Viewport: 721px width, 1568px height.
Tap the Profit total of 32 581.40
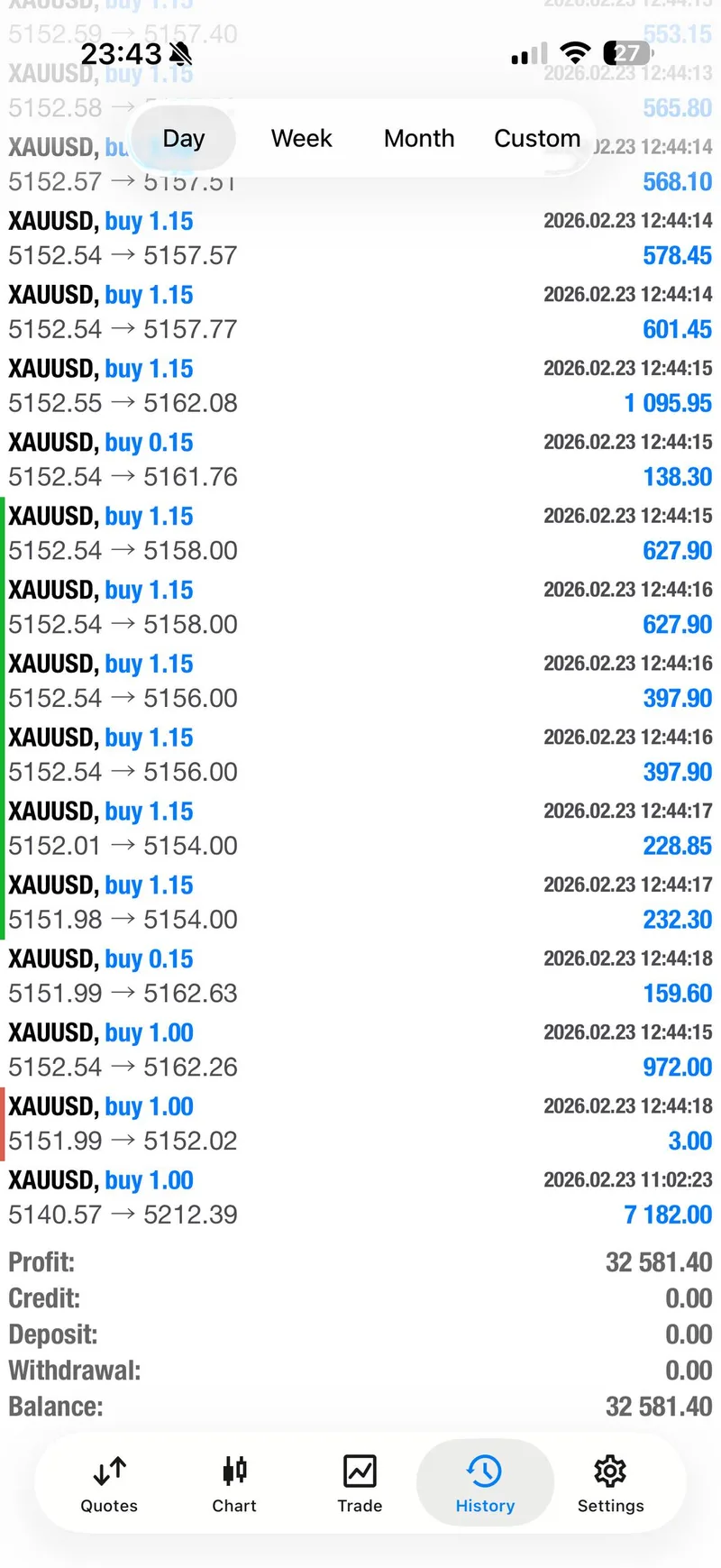coord(360,1262)
